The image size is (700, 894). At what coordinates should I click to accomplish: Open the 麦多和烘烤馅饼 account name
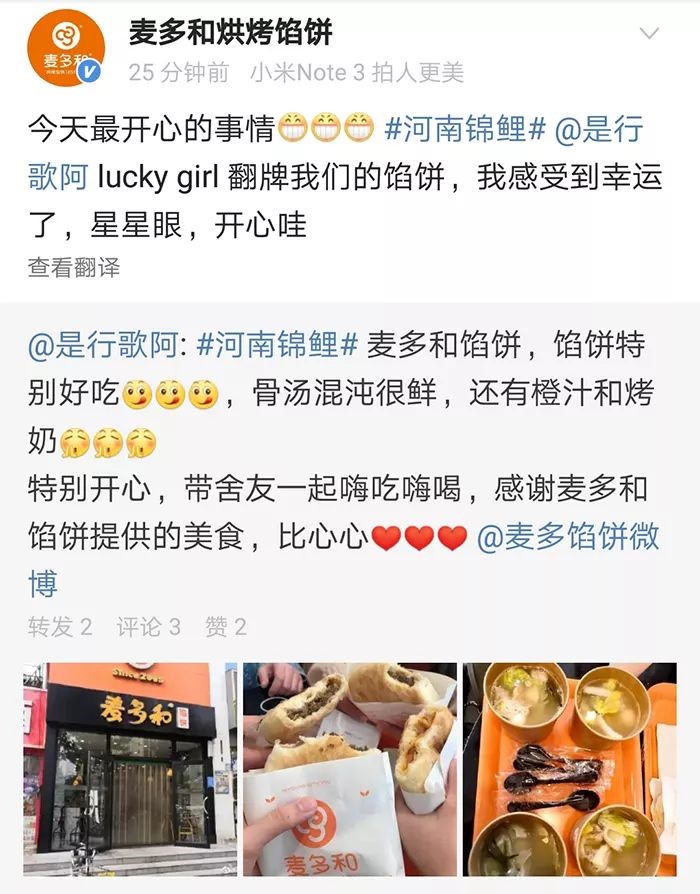tap(230, 32)
